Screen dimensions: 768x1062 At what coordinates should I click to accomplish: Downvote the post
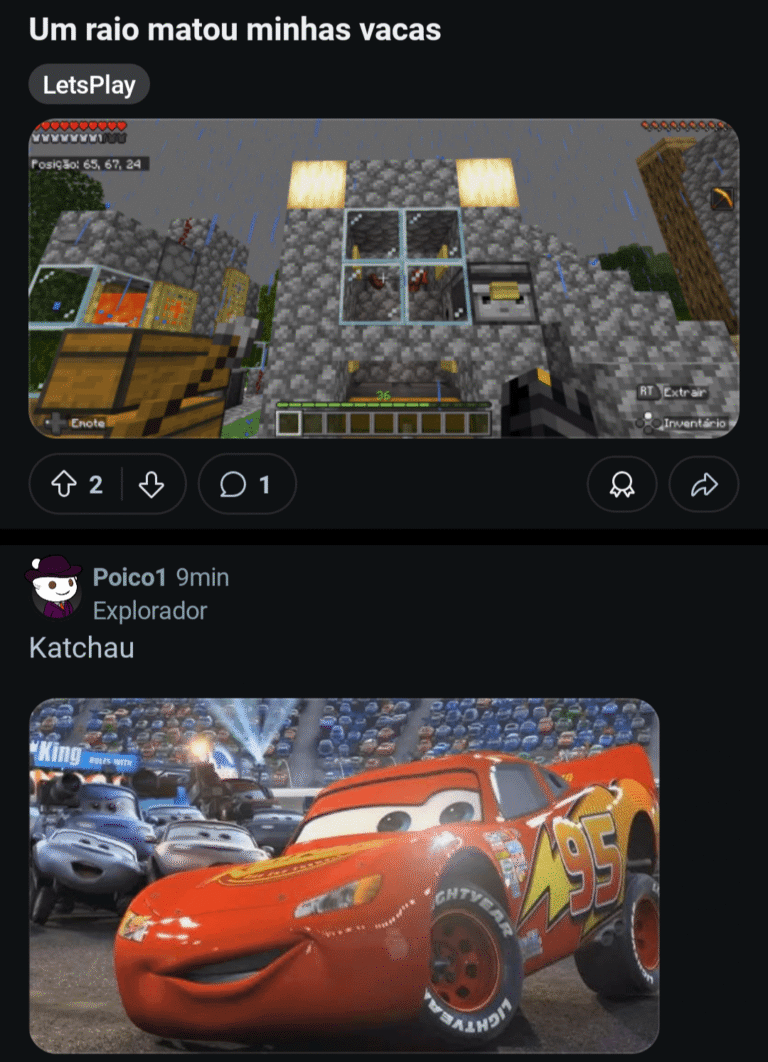click(x=151, y=485)
